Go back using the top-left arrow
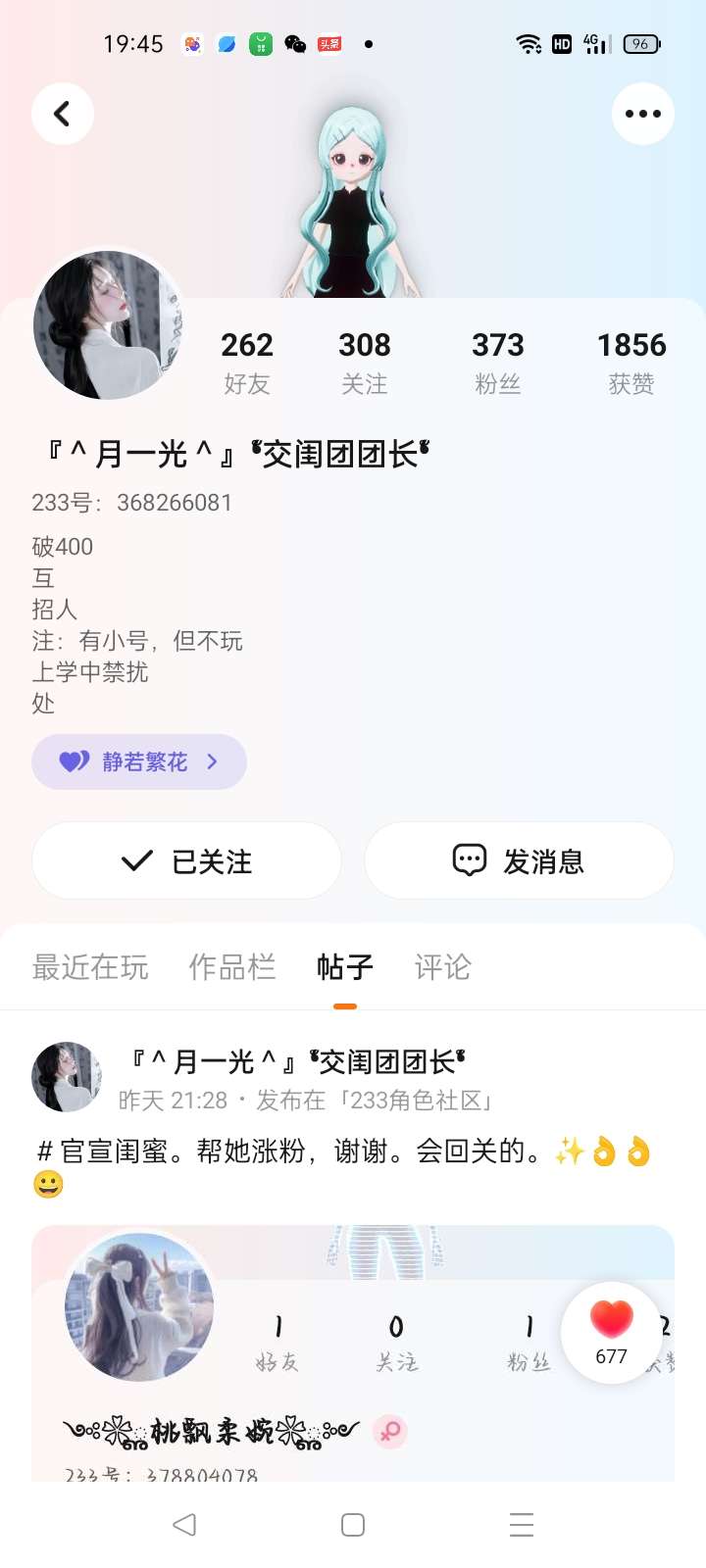 pos(63,114)
